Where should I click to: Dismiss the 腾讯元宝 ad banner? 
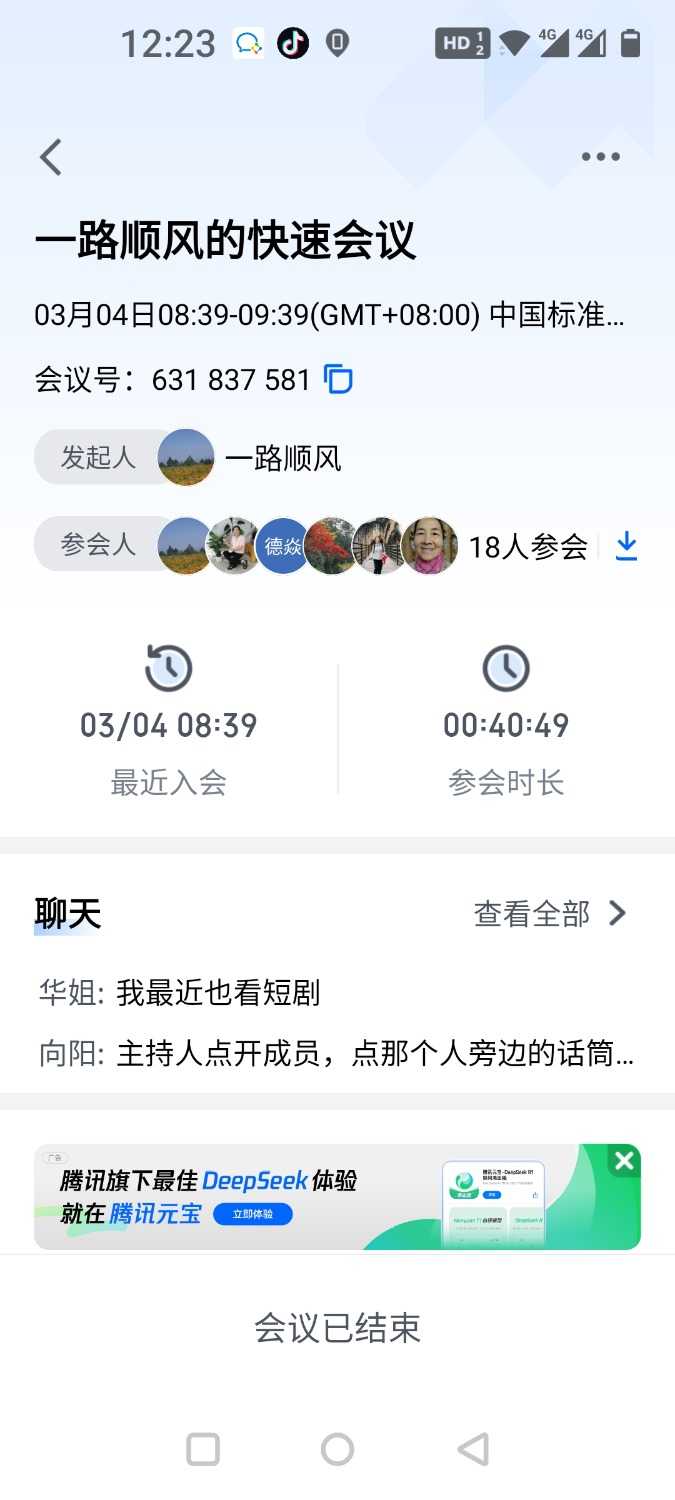point(625,1161)
